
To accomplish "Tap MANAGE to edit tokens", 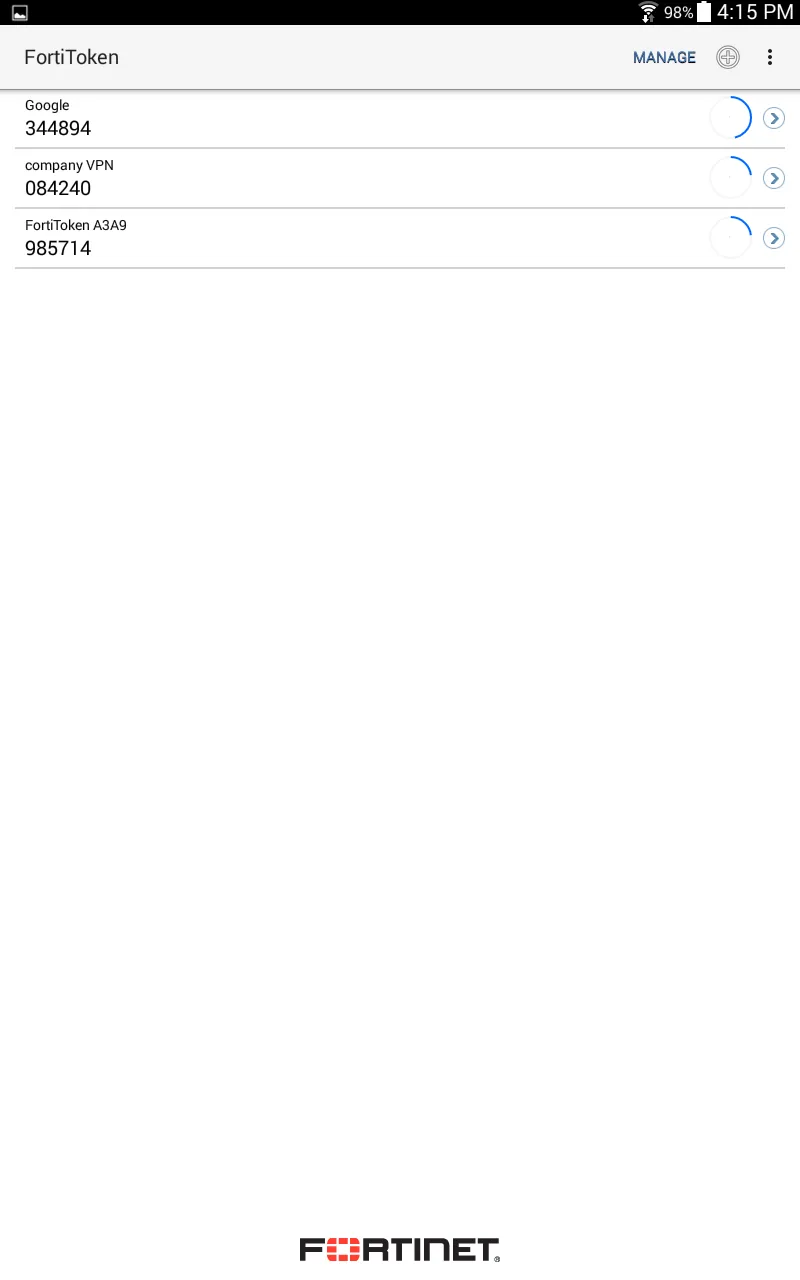I will pyautogui.click(x=664, y=57).
